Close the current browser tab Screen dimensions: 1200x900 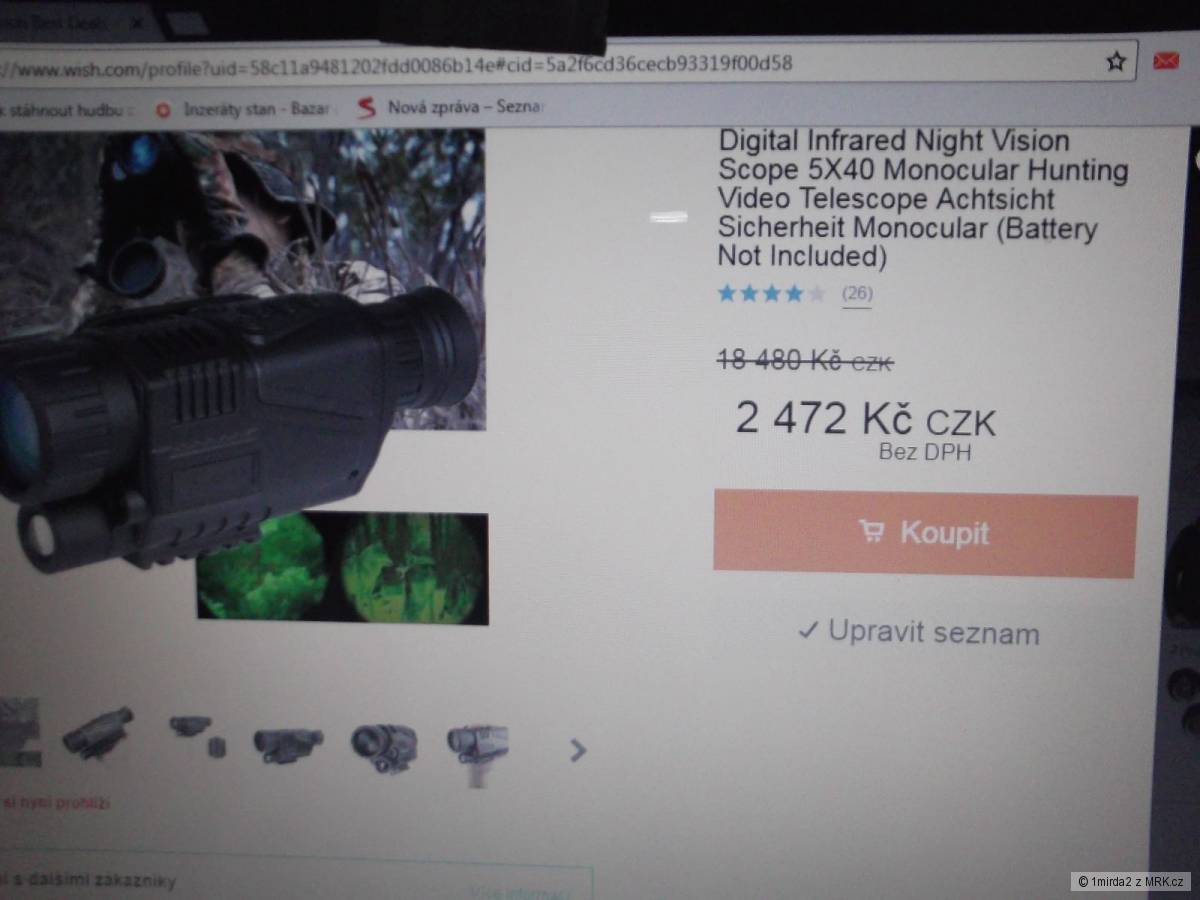pyautogui.click(x=137, y=23)
